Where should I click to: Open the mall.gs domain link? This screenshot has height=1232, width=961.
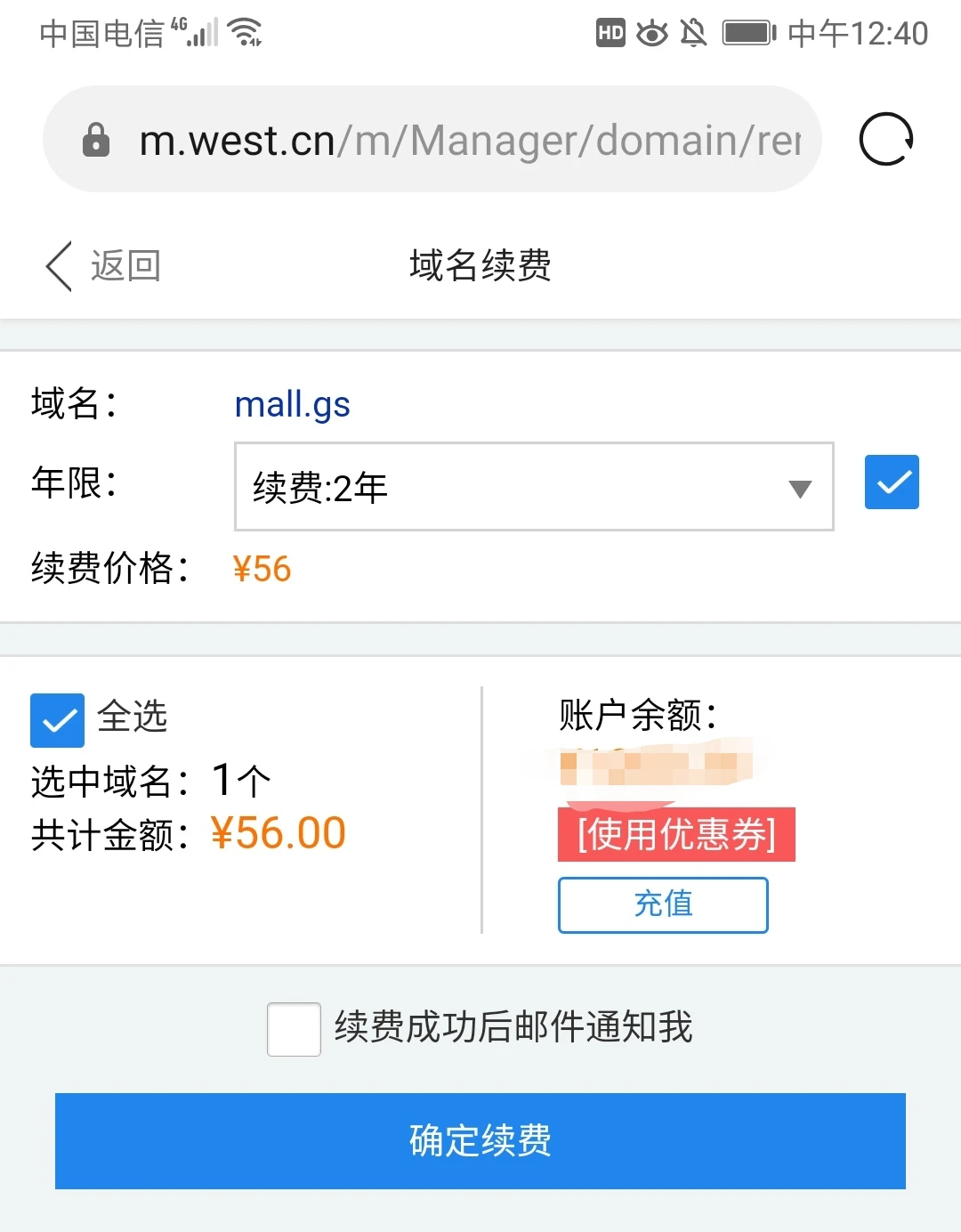point(292,404)
